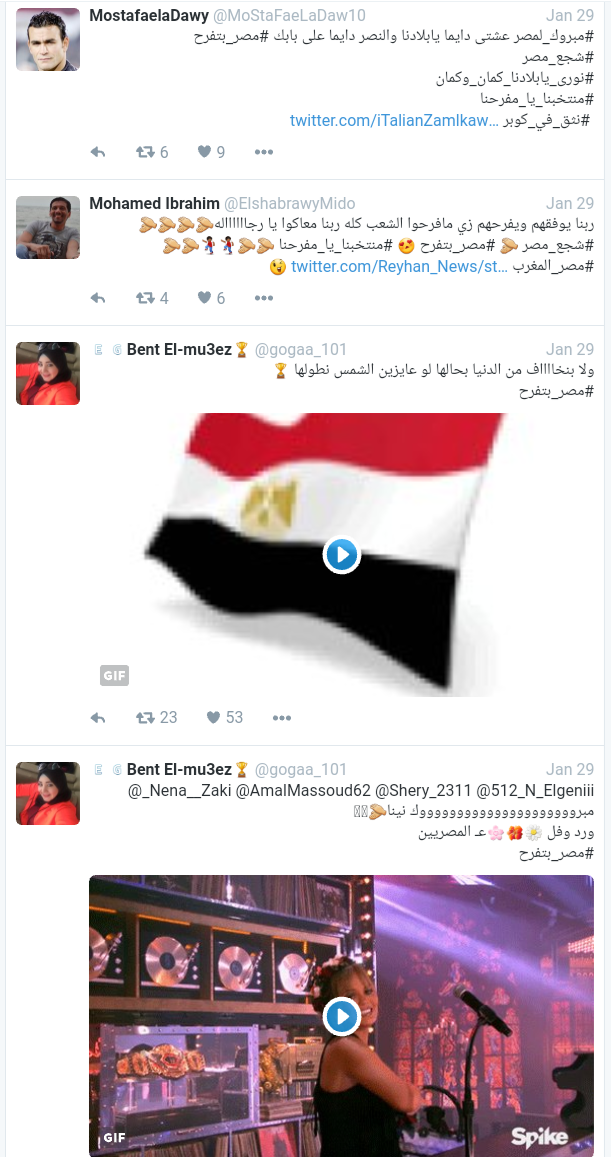Open more options on MostafaelaDawy's tweet
The image size is (611, 1157).
(263, 152)
